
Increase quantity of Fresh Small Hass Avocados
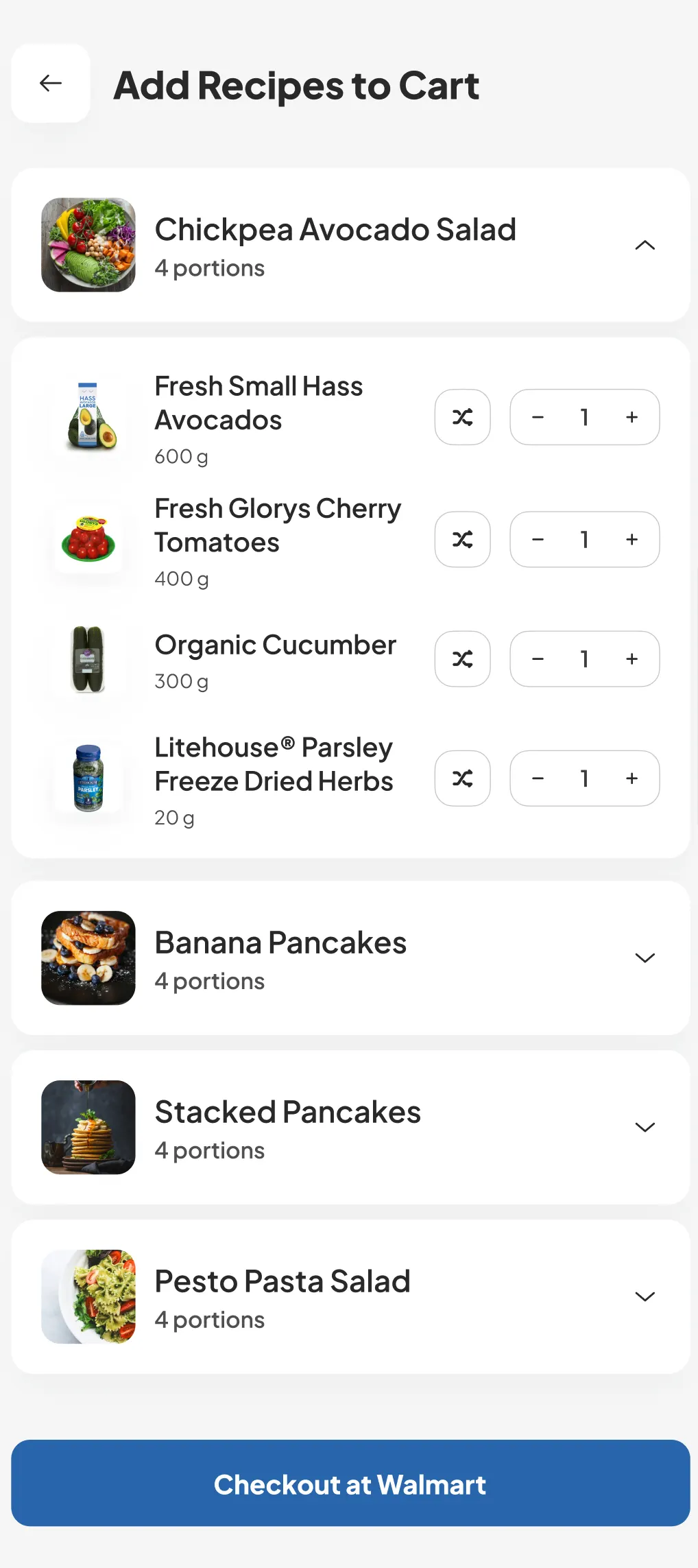pyautogui.click(x=631, y=417)
